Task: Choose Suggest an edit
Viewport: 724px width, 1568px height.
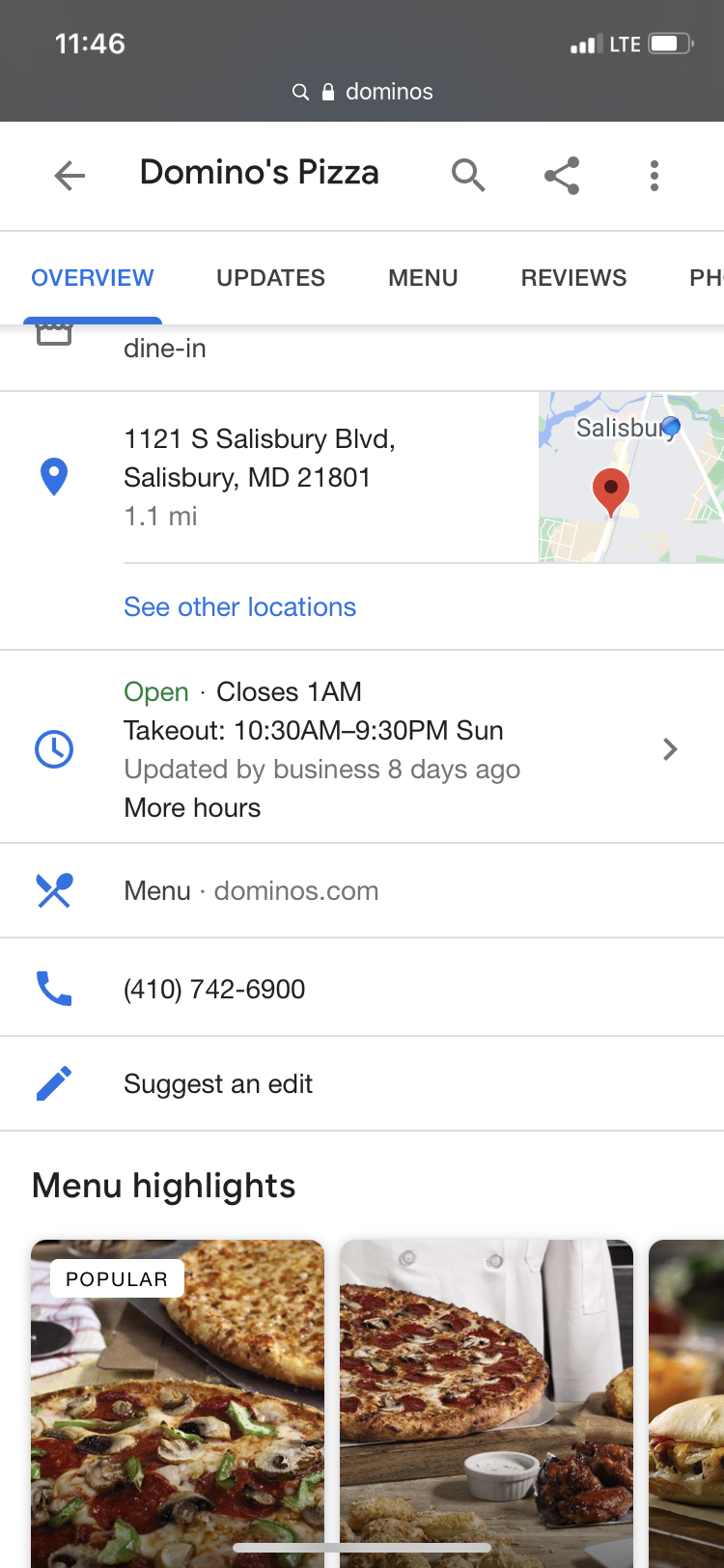Action: pos(218,1084)
